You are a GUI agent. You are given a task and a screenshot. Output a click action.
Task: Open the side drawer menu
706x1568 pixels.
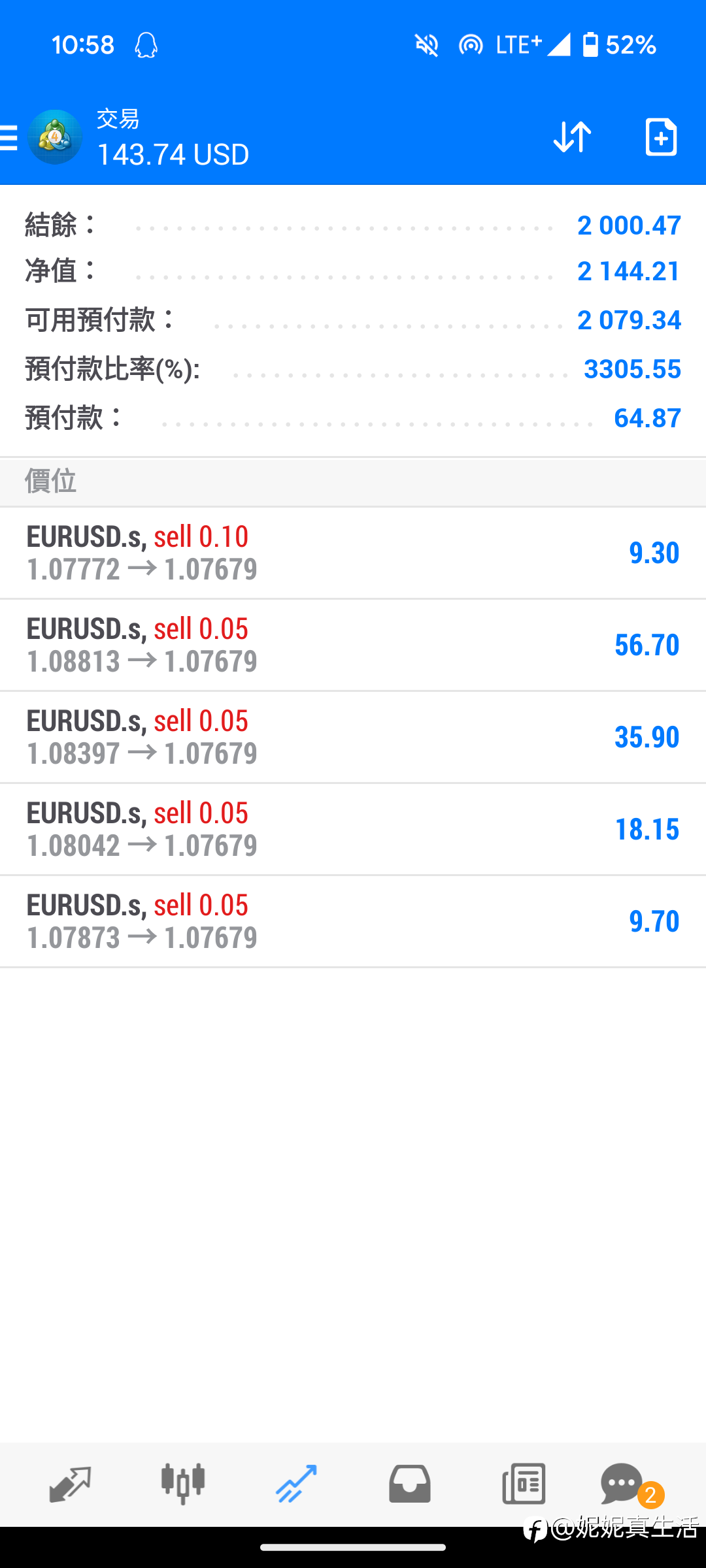click(9, 138)
